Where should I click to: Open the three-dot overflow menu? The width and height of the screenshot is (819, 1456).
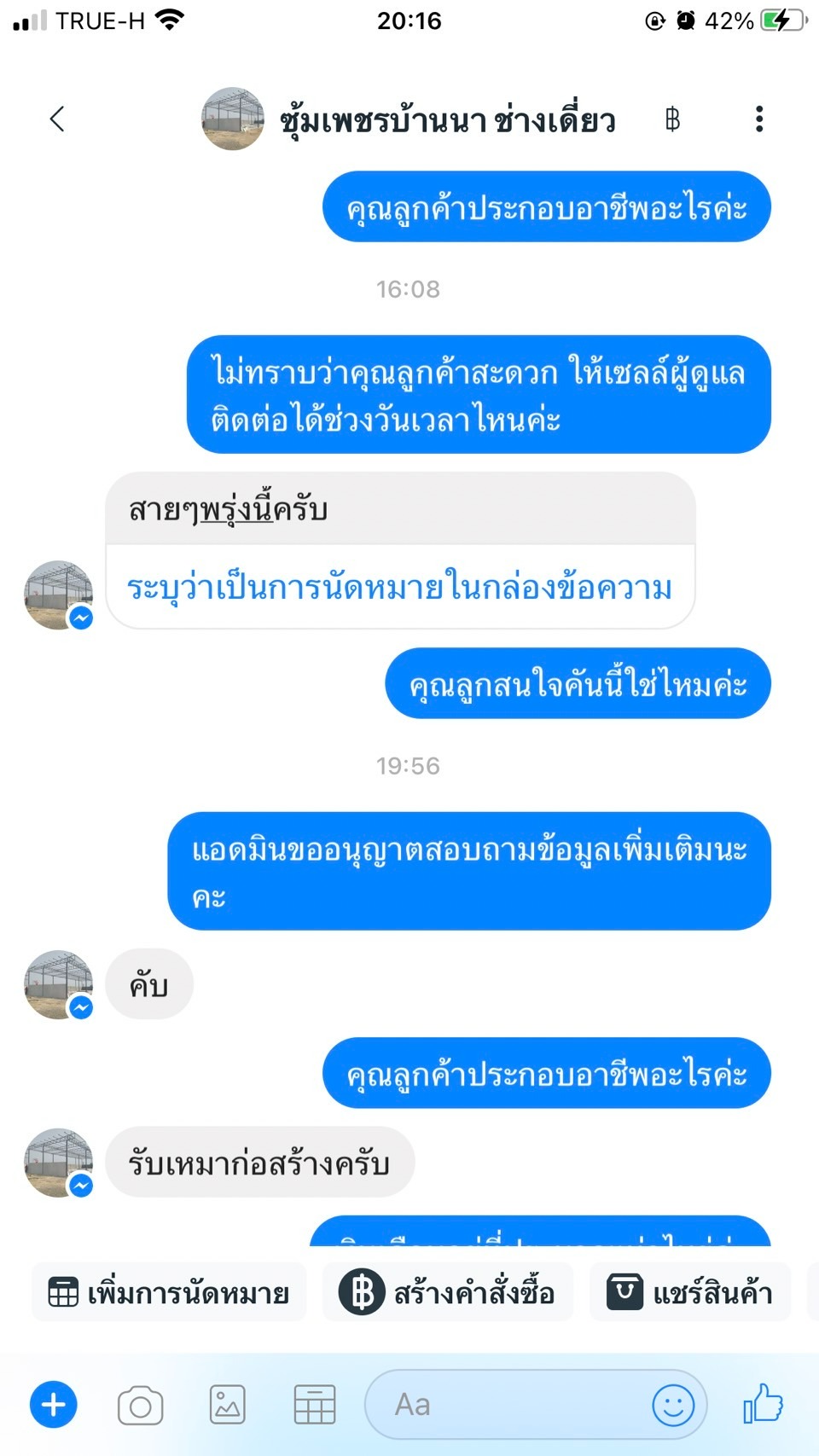click(x=758, y=119)
